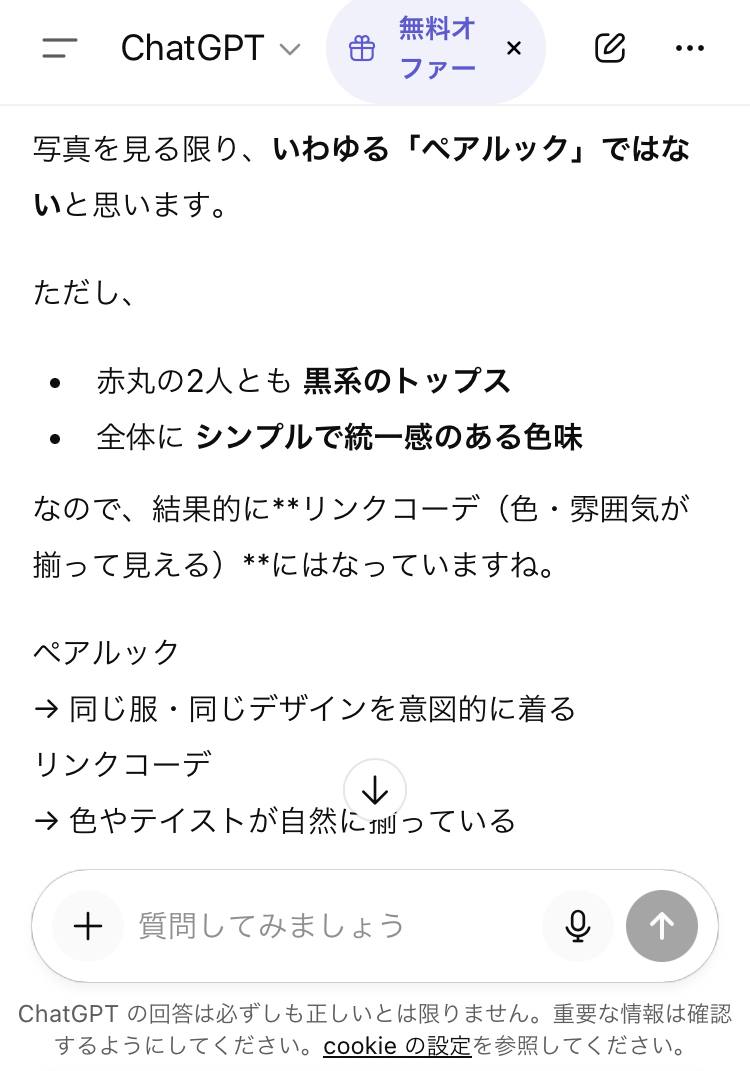Image resolution: width=750 pixels, height=1071 pixels.
Task: Jump to the bottom of the conversation
Action: [x=375, y=791]
